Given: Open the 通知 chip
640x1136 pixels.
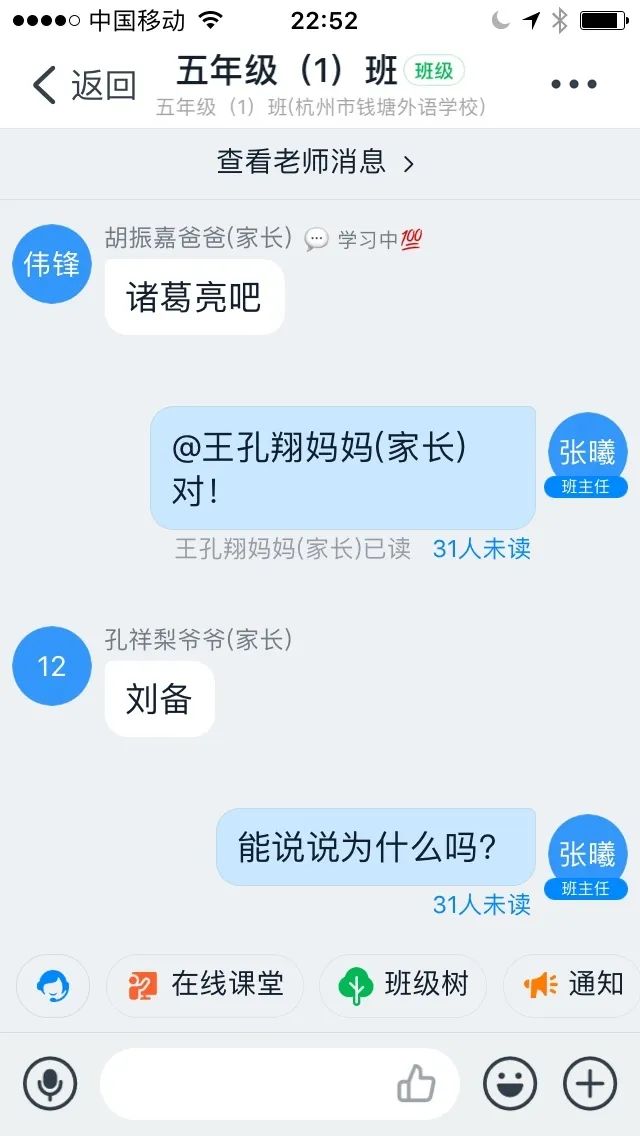Looking at the screenshot, I should (572, 985).
